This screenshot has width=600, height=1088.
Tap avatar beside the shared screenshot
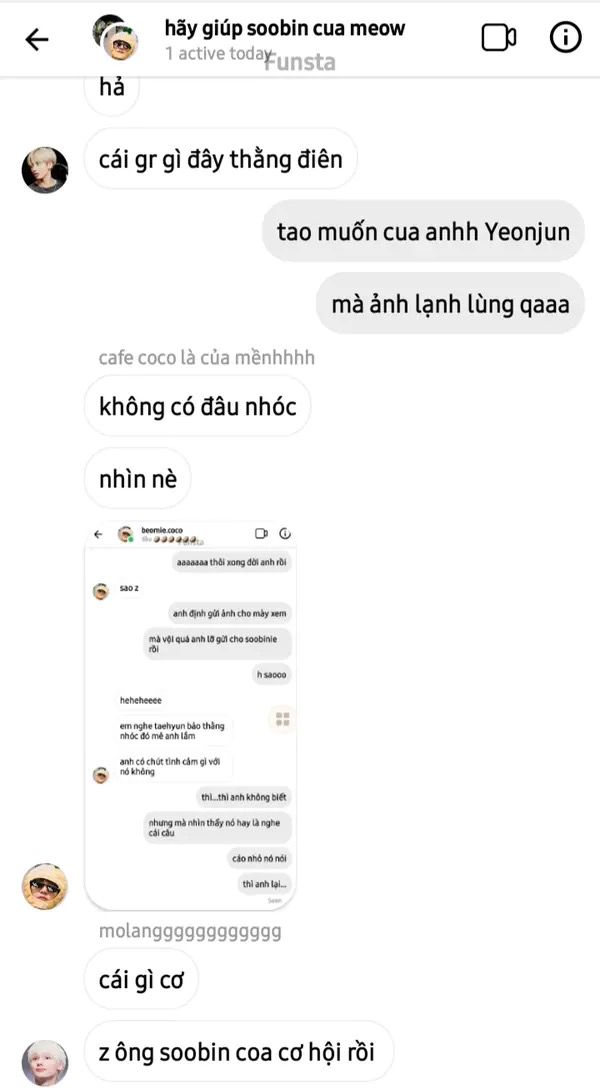45,886
